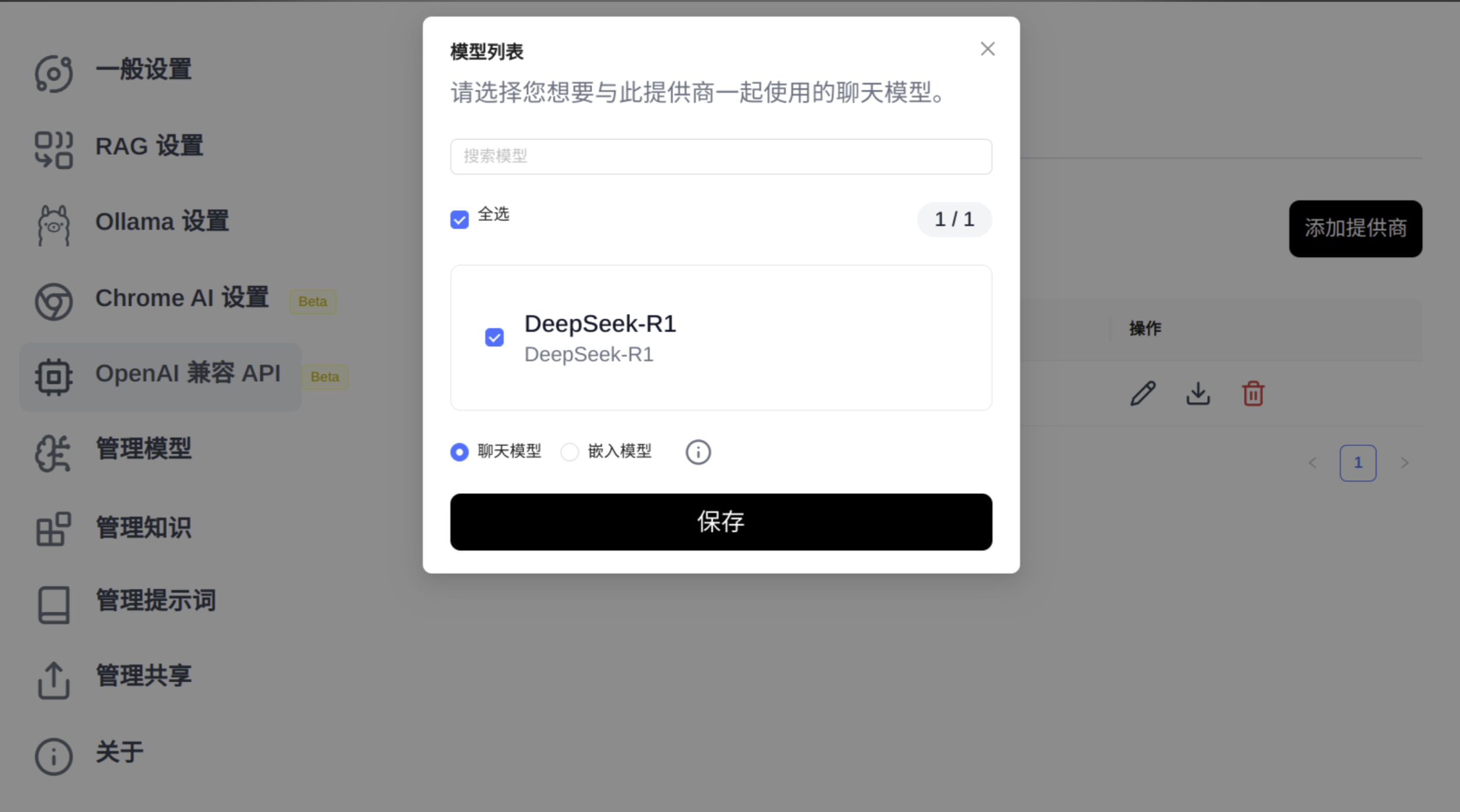
Task: Toggle the 全选 checkbox
Action: [x=459, y=220]
